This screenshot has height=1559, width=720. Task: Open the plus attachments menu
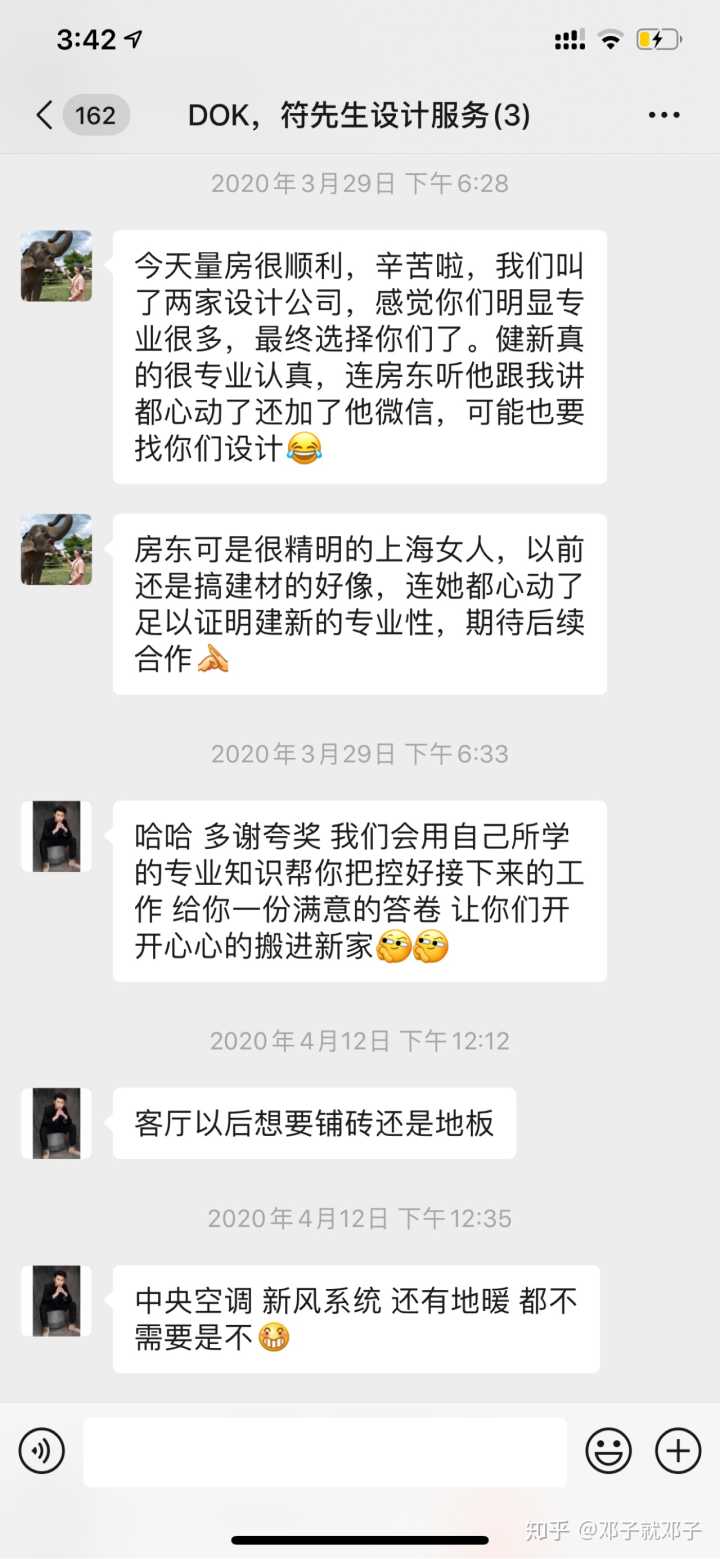click(678, 1450)
